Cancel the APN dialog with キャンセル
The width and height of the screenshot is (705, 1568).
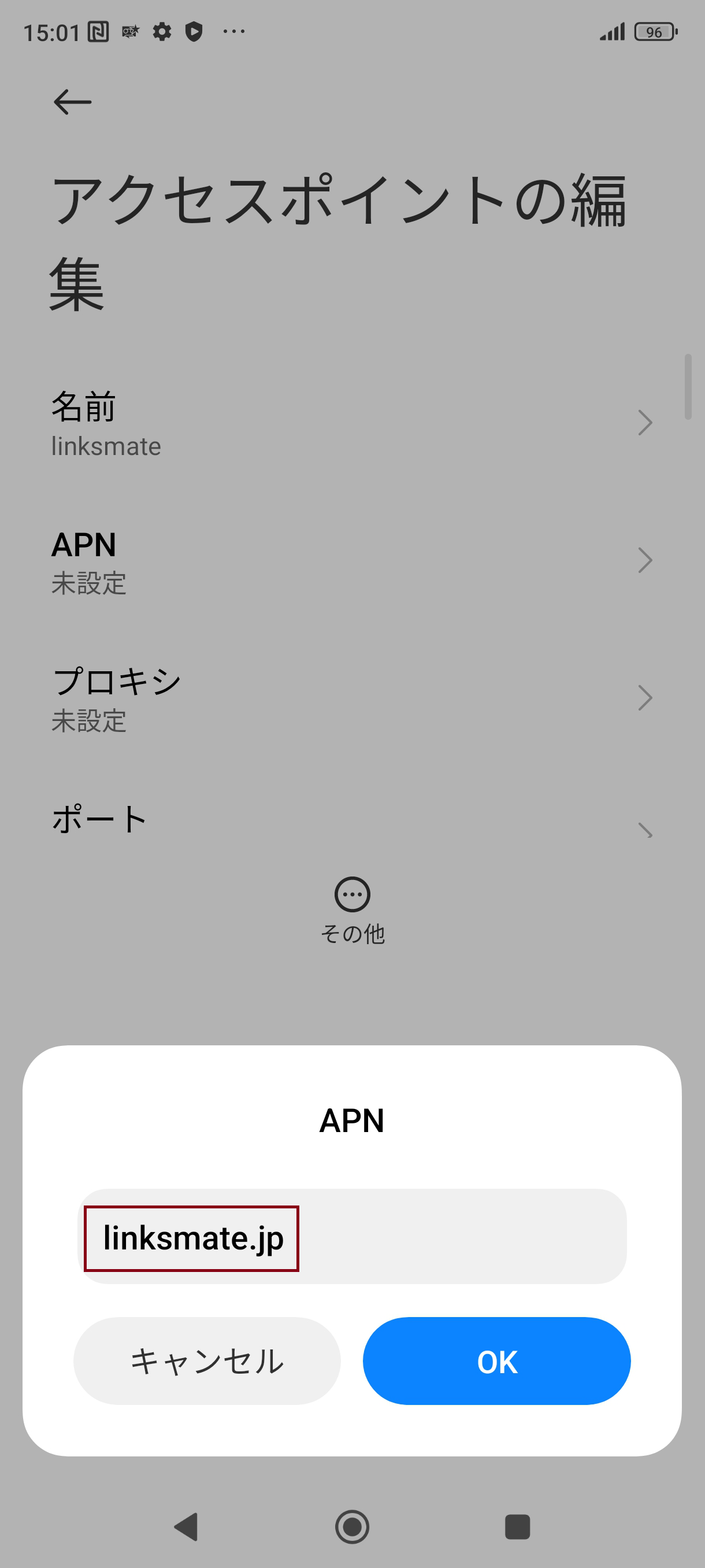pos(207,1361)
